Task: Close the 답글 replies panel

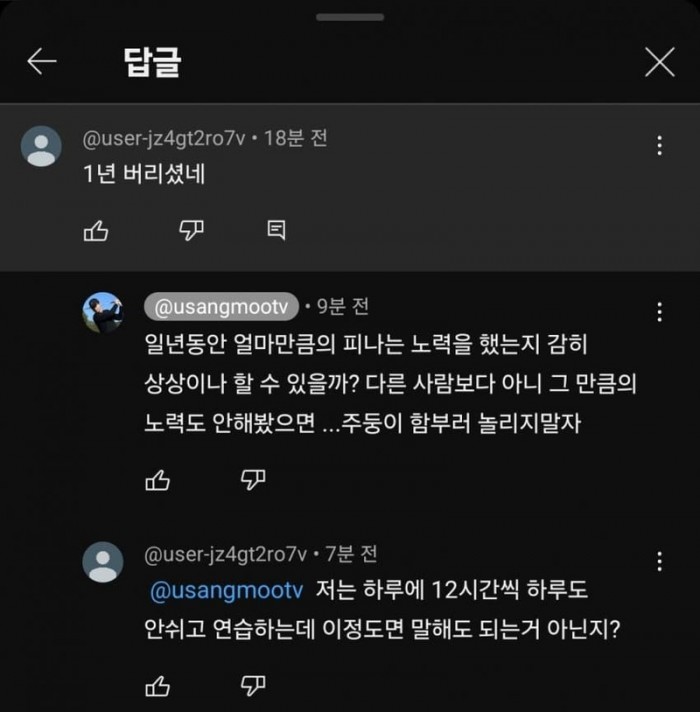Action: tap(659, 62)
